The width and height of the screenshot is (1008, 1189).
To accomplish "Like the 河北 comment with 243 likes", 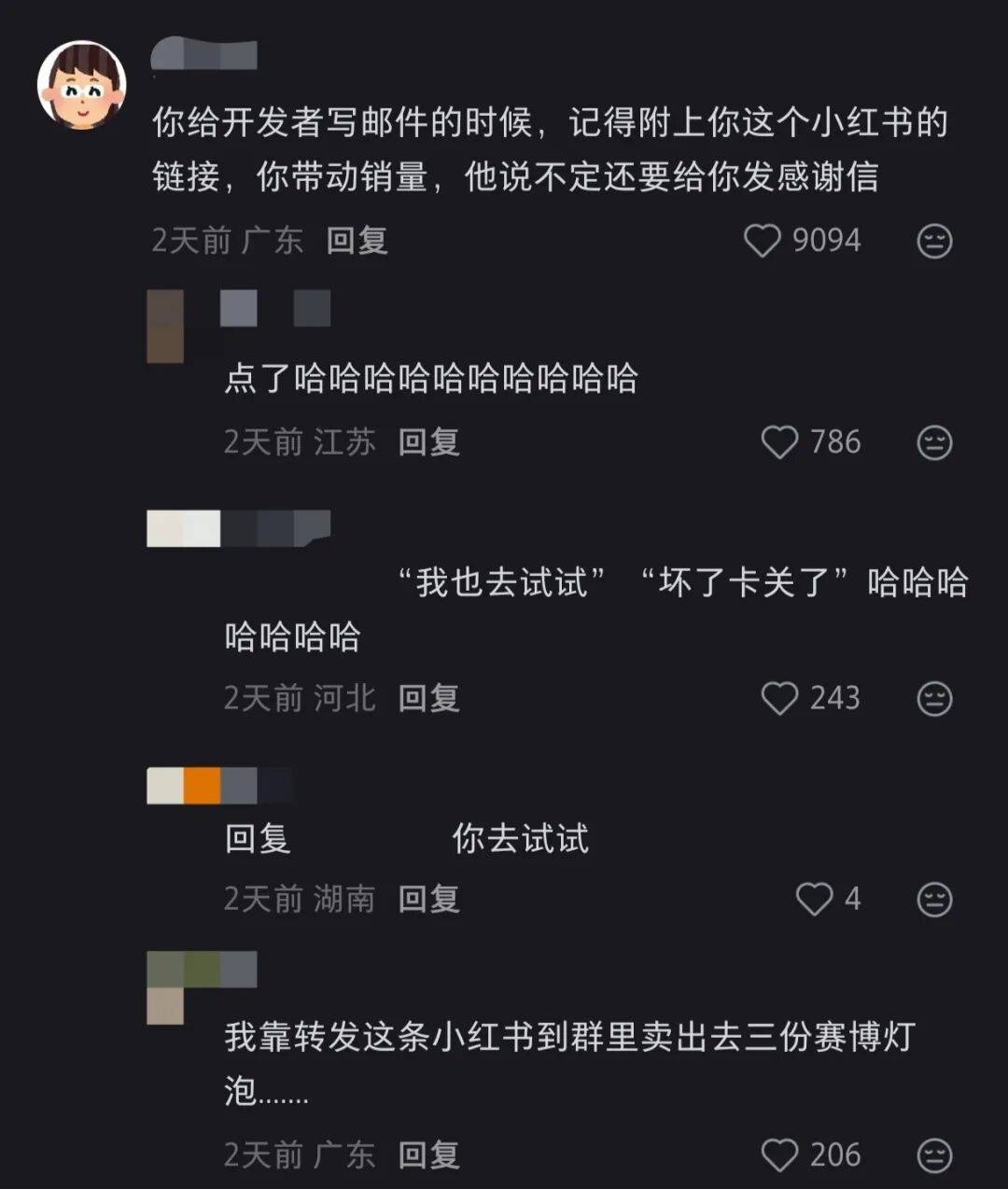I will 779,698.
